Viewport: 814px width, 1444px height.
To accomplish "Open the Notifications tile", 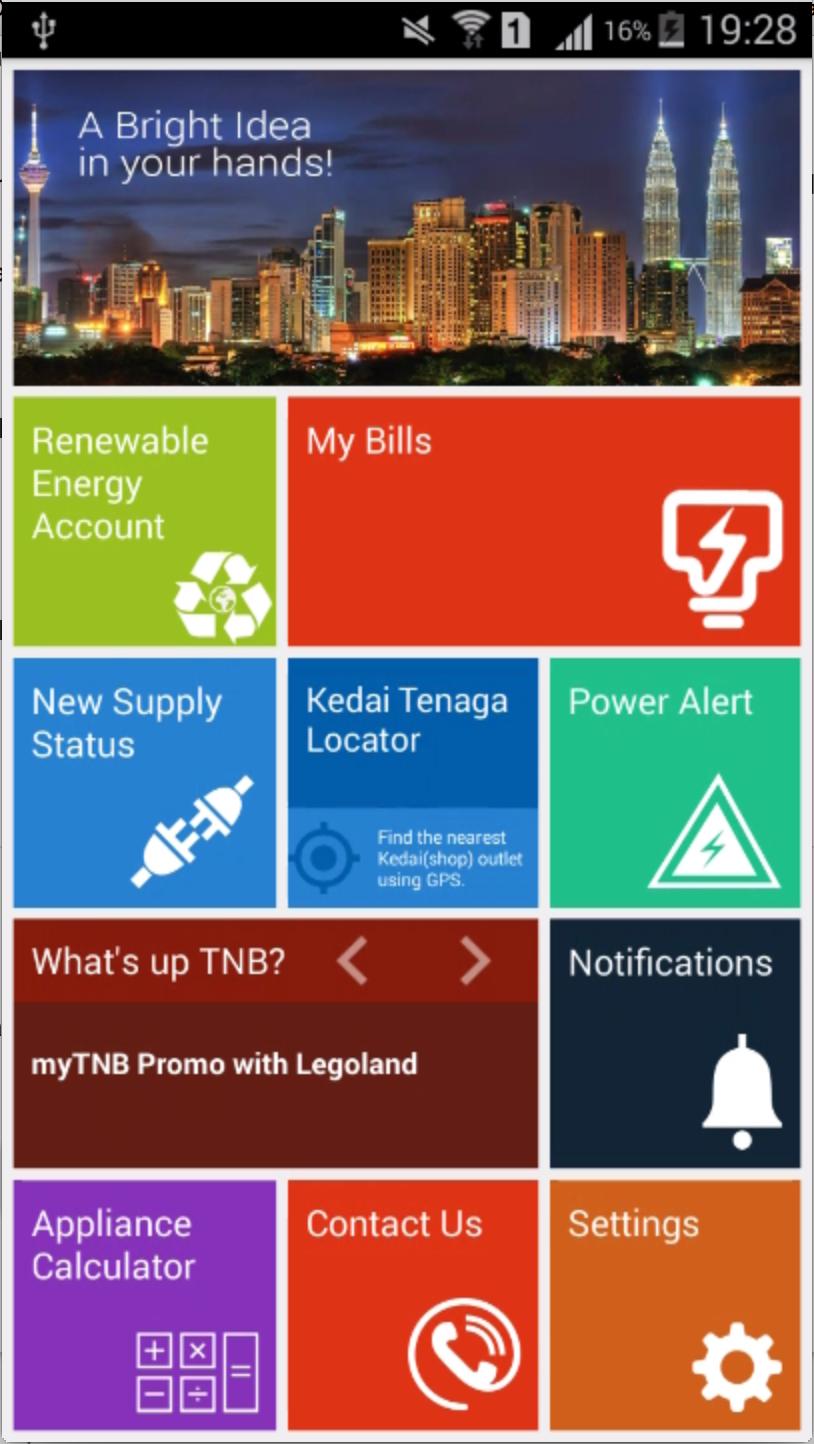I will point(675,1043).
